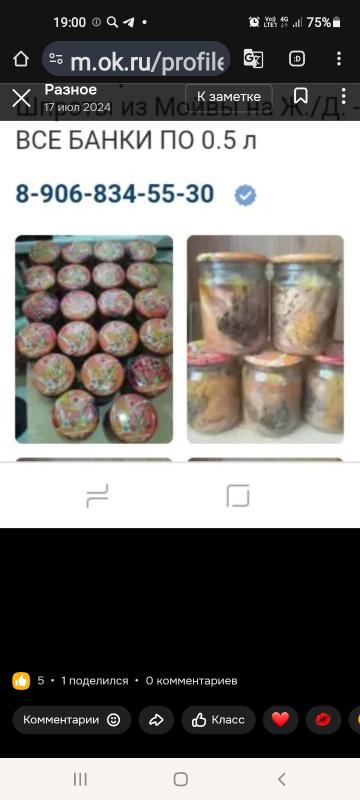The width and height of the screenshot is (360, 800).
Task: Open the browser's three-dot menu
Action: (339, 59)
